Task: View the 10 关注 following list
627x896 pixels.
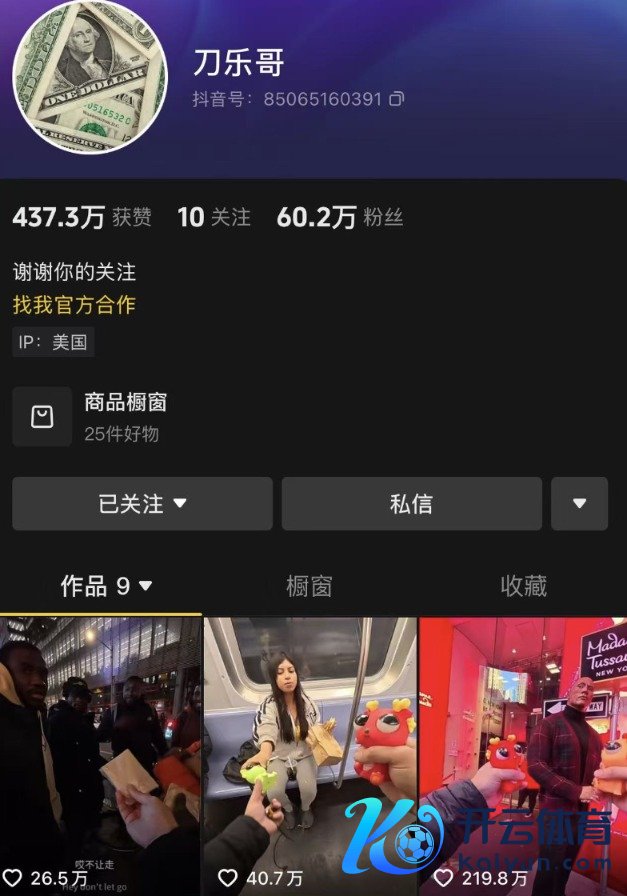Action: 214,218
